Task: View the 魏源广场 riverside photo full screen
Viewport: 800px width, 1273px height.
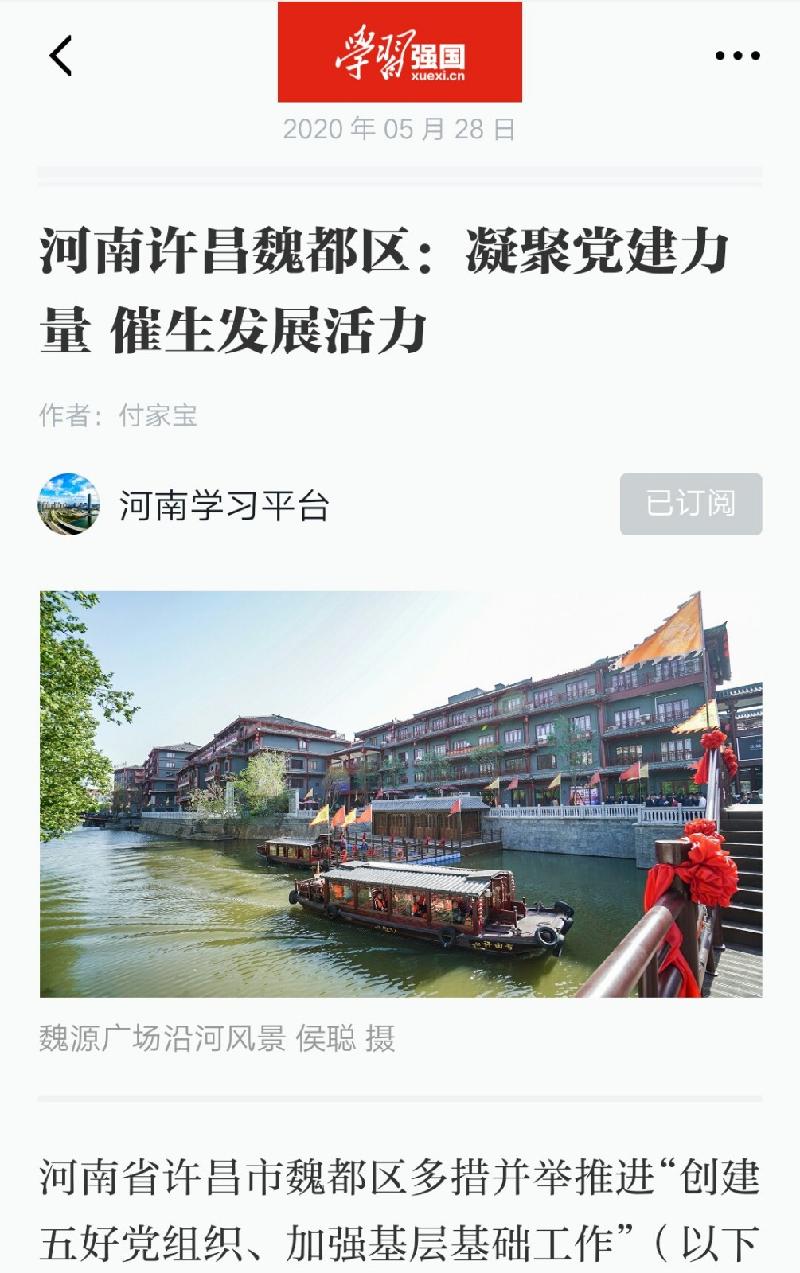Action: pos(400,794)
